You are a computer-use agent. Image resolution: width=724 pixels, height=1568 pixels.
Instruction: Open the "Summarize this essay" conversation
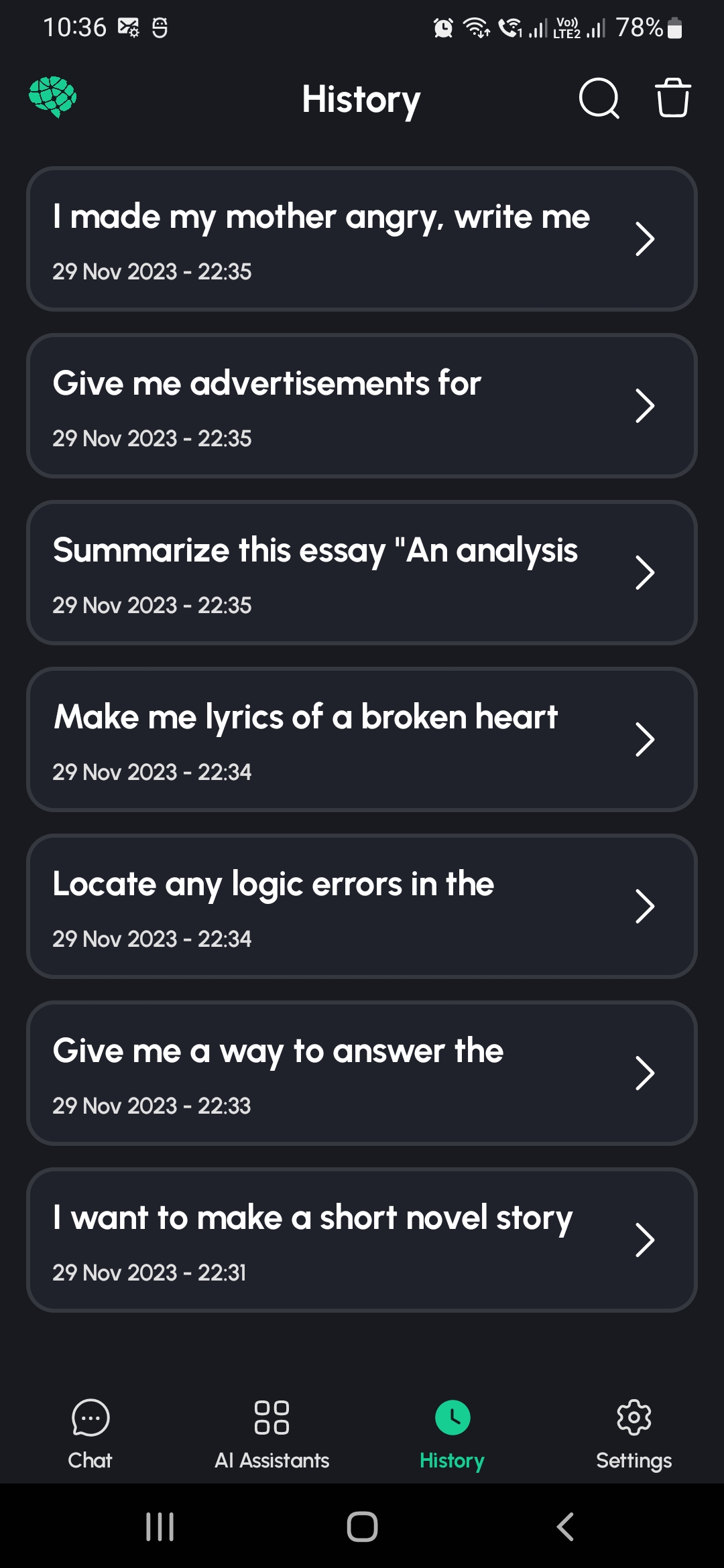[x=362, y=572]
